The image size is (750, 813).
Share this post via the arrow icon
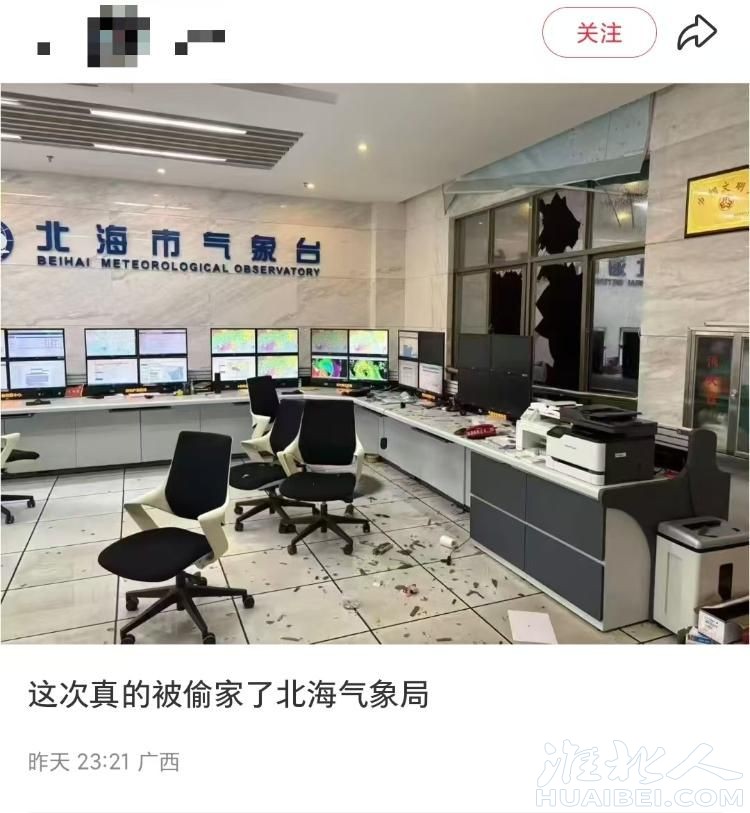click(x=697, y=33)
